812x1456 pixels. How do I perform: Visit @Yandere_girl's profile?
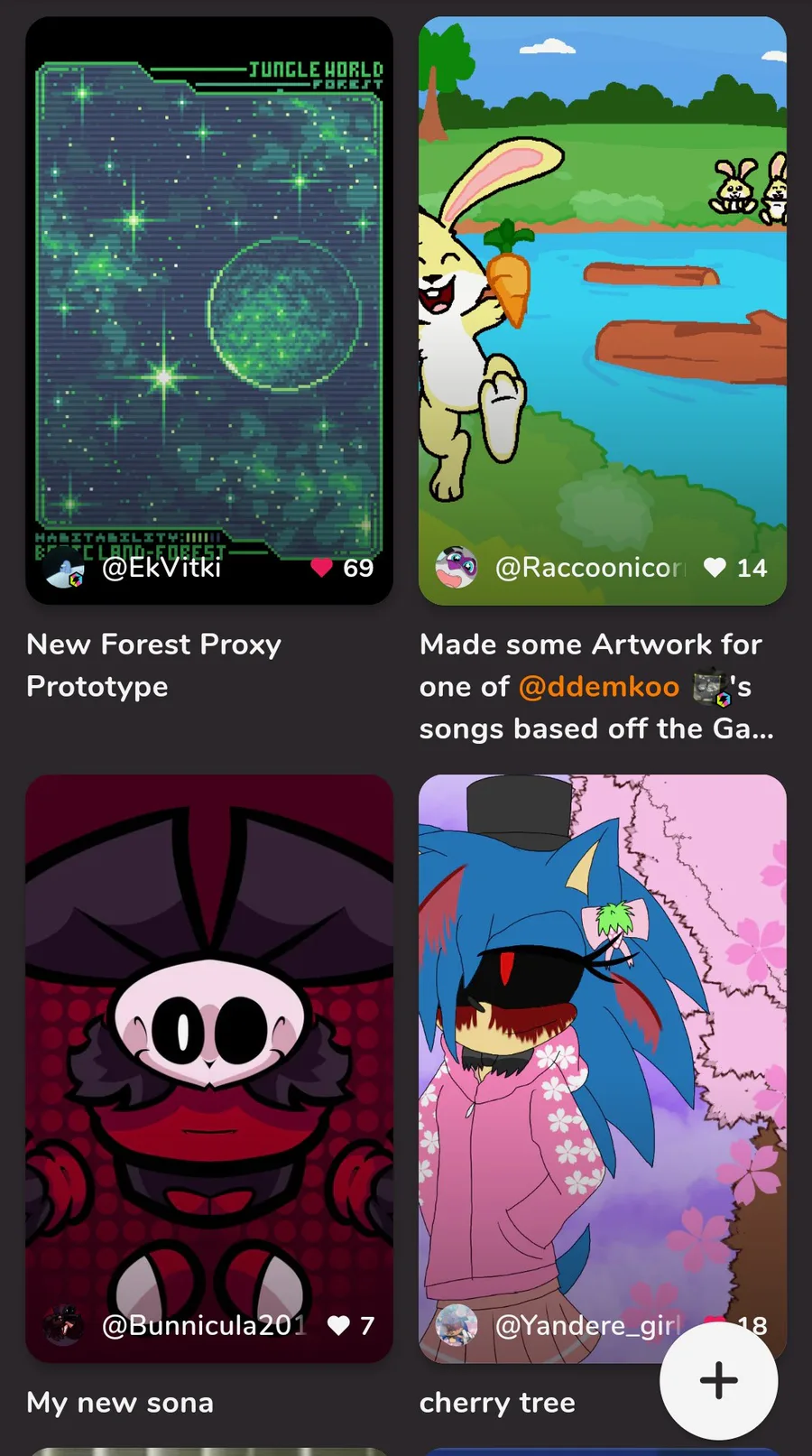(586, 1325)
